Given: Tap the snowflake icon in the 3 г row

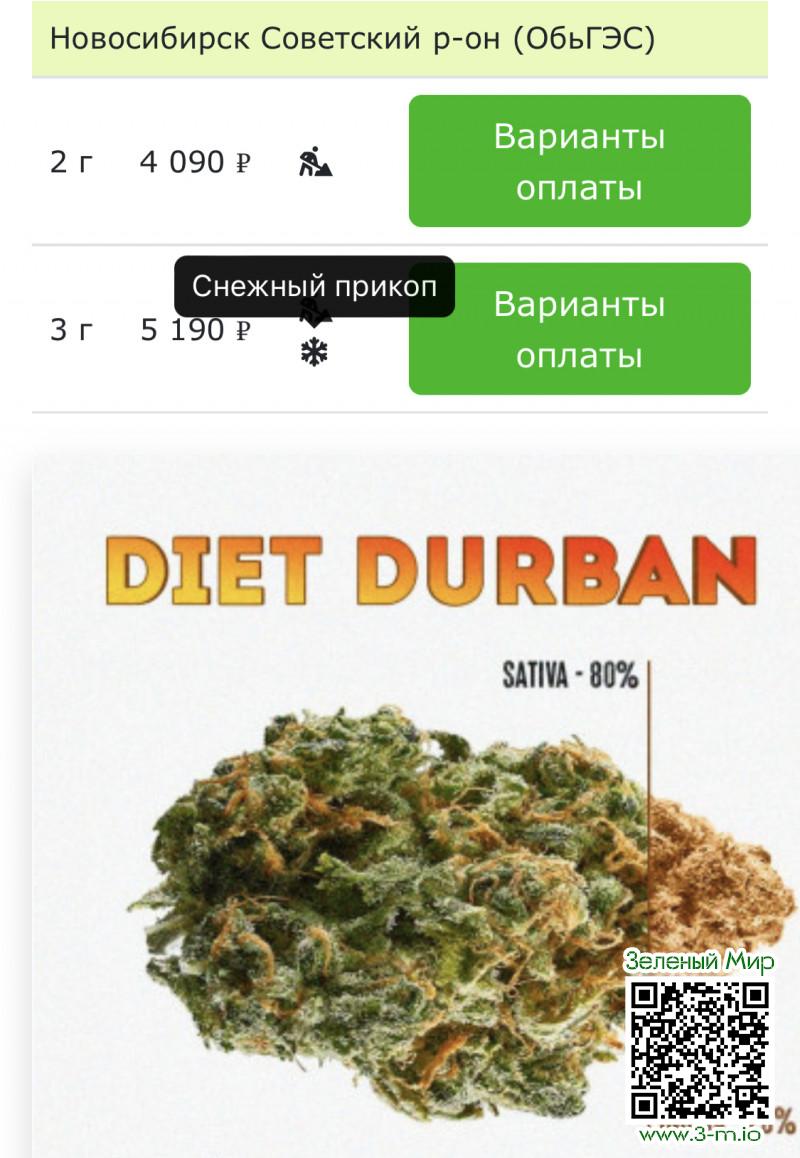Looking at the screenshot, I should pos(315,353).
